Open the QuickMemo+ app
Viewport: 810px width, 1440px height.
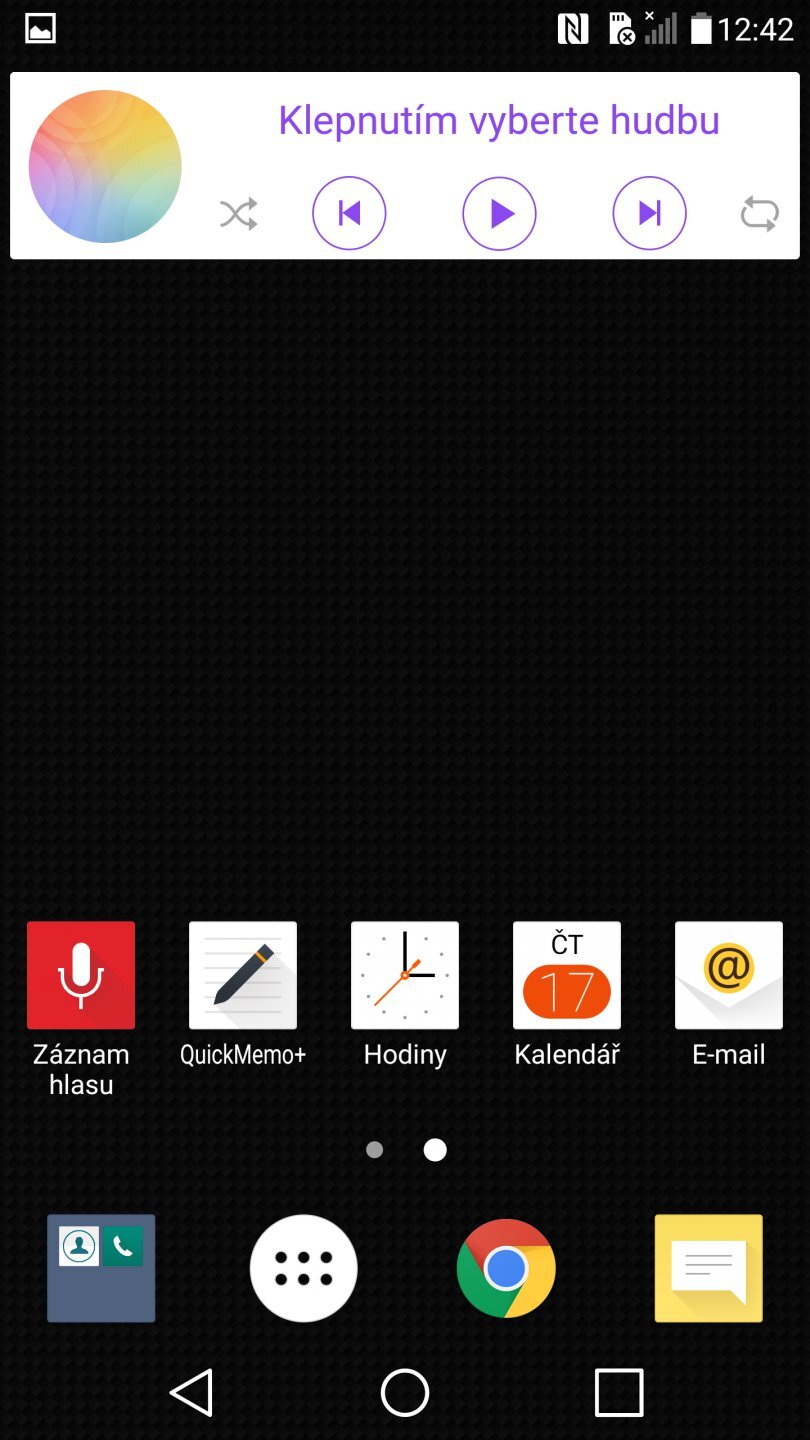pos(243,975)
